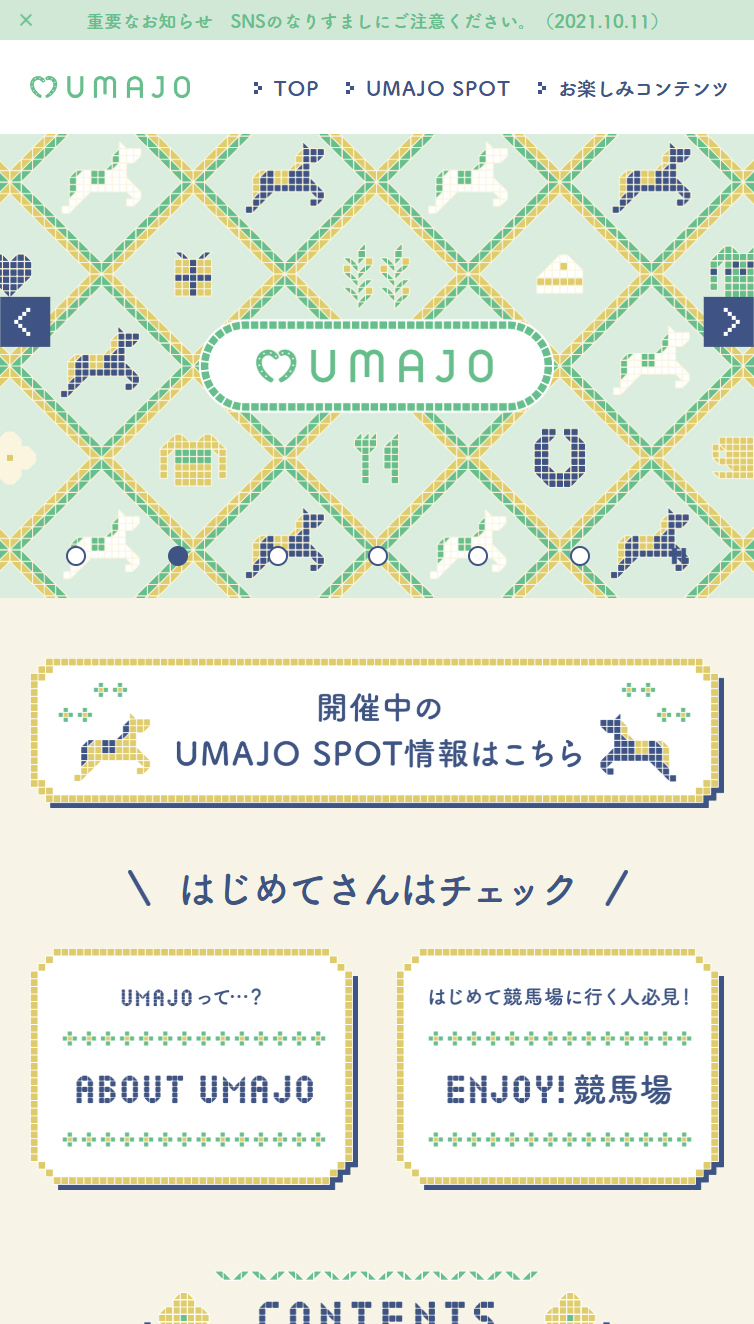Click the right carousel arrow
Viewport: 754px width, 1324px height.
729,321
